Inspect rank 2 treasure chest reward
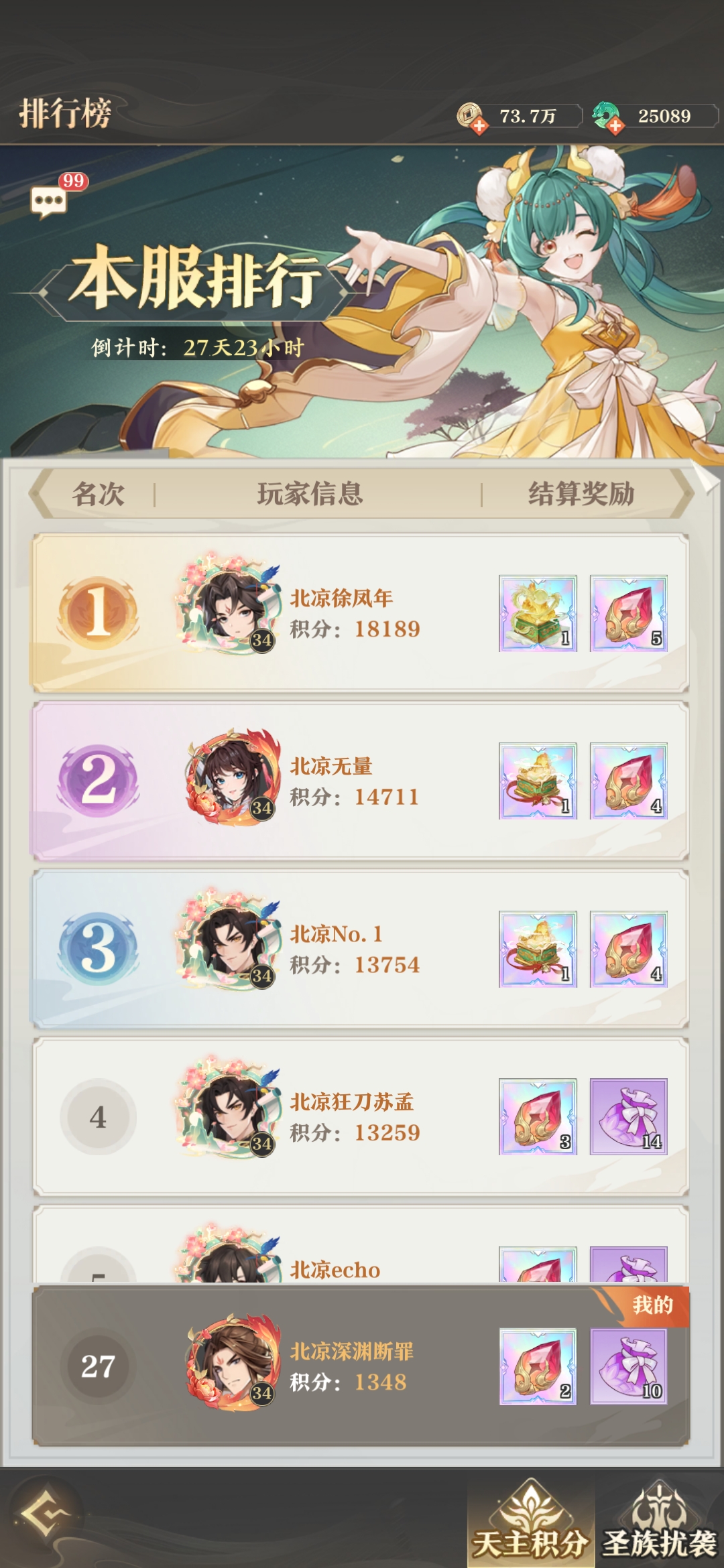The image size is (724, 1568). point(538,781)
